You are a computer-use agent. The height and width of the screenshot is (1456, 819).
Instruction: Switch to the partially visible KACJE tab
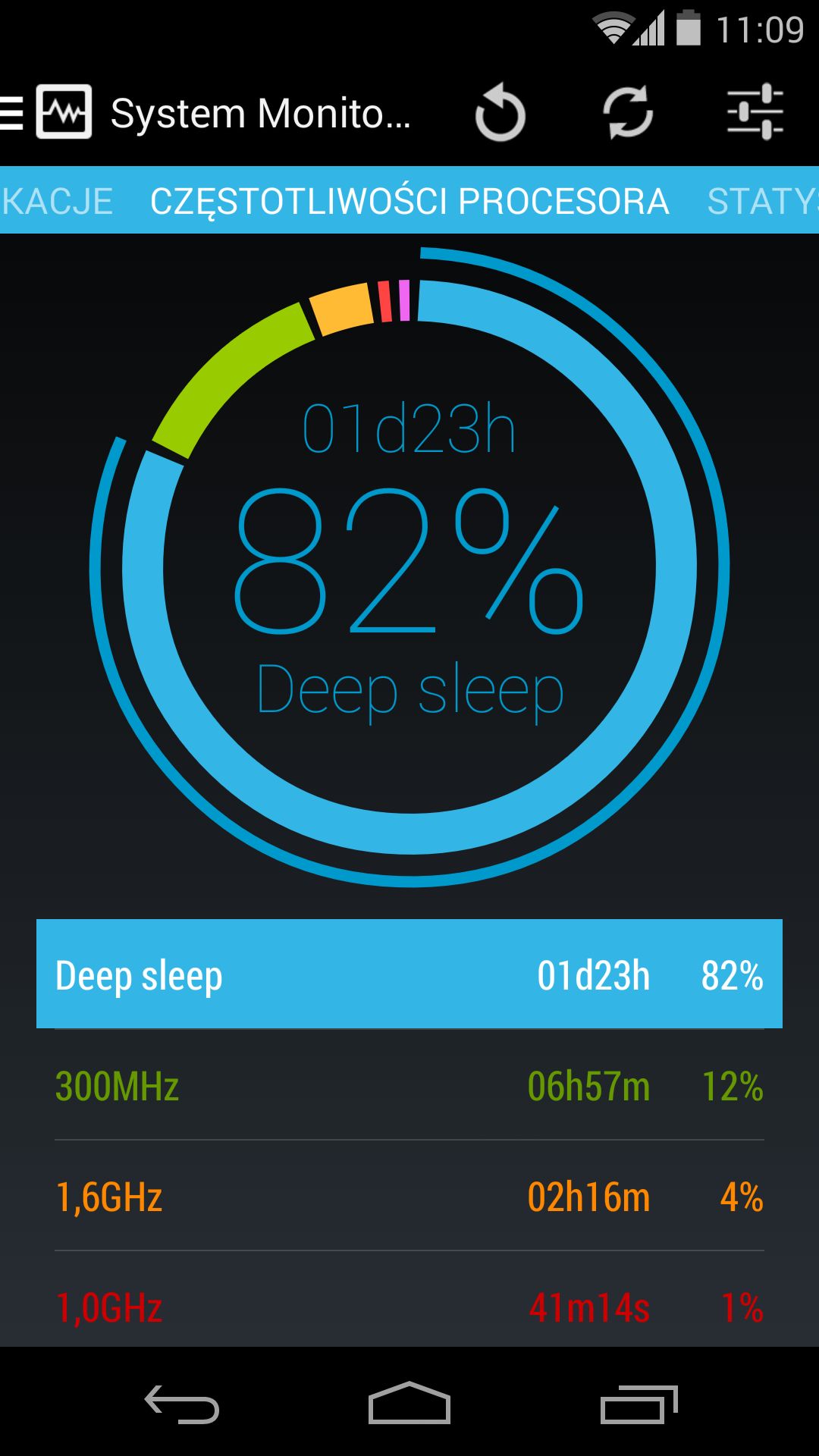[57, 201]
